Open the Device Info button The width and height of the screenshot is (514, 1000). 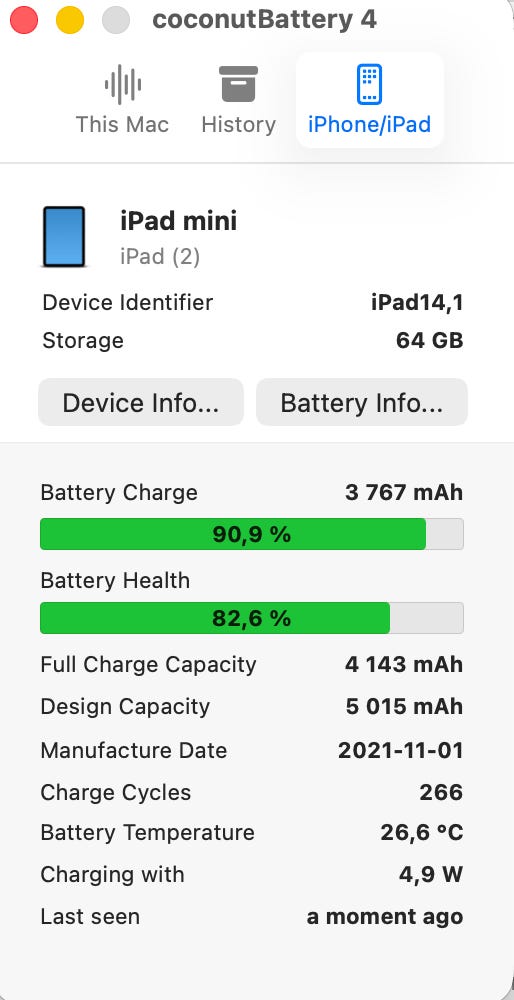[x=141, y=402]
